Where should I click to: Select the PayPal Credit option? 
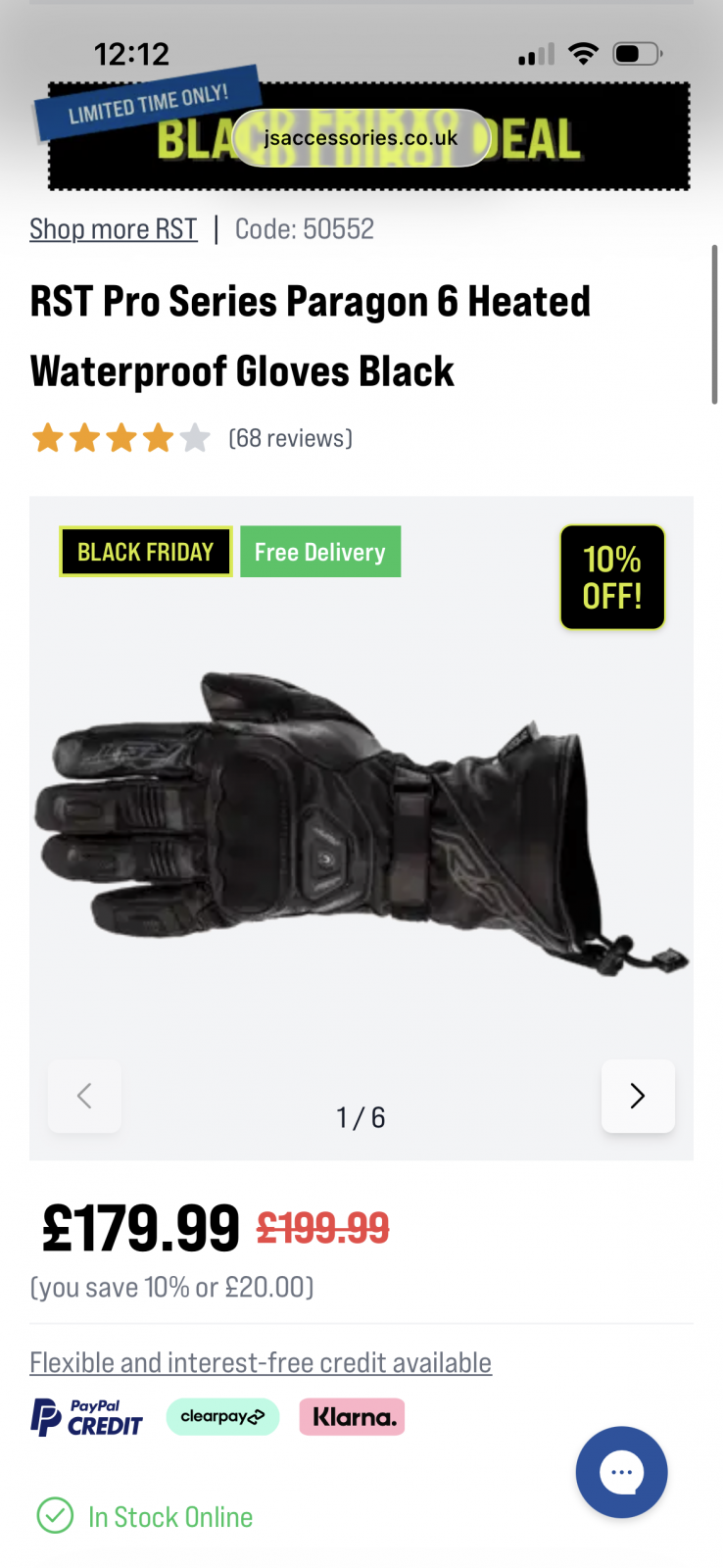point(86,1417)
